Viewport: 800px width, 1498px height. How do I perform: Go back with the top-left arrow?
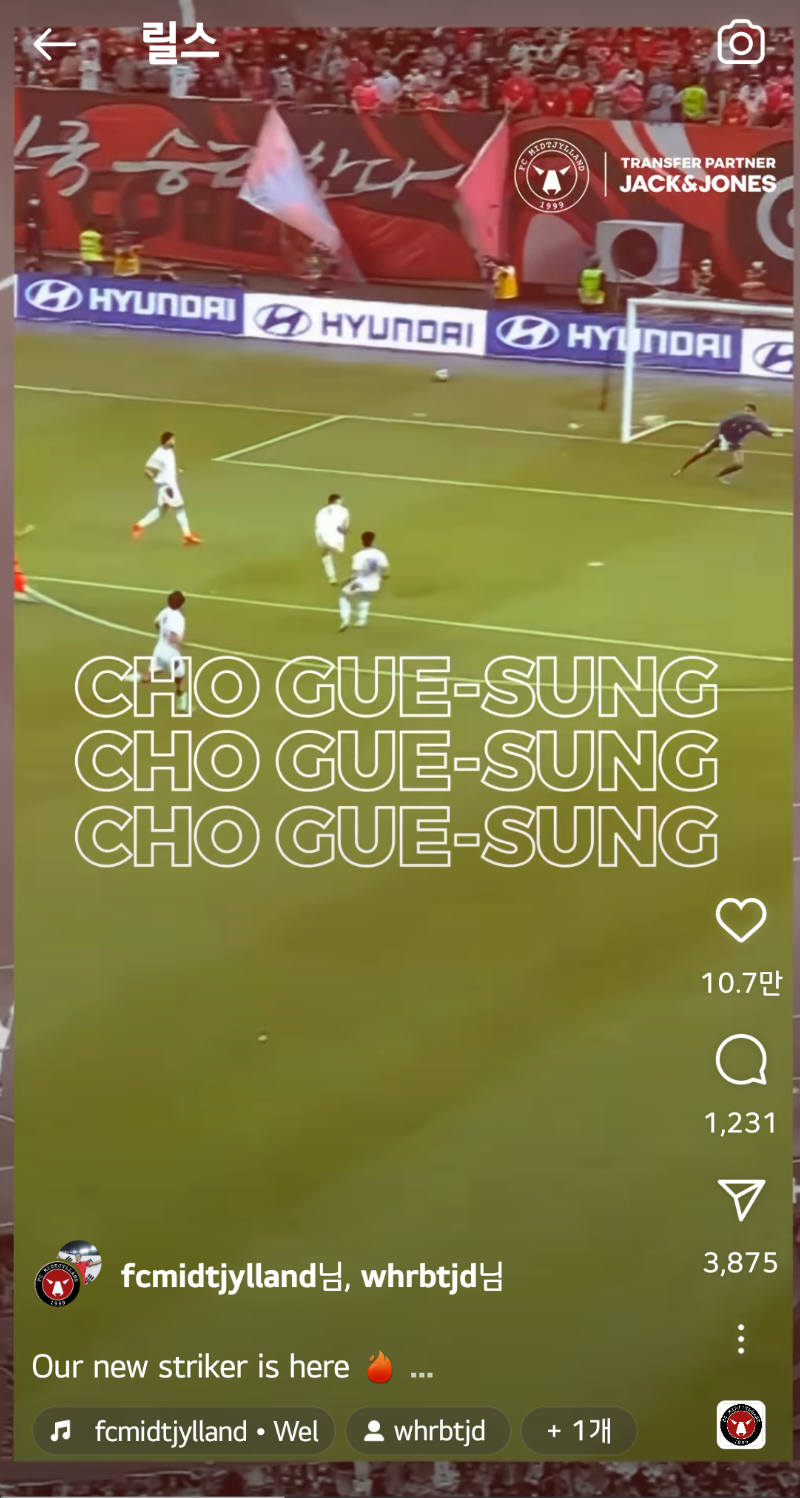[54, 44]
